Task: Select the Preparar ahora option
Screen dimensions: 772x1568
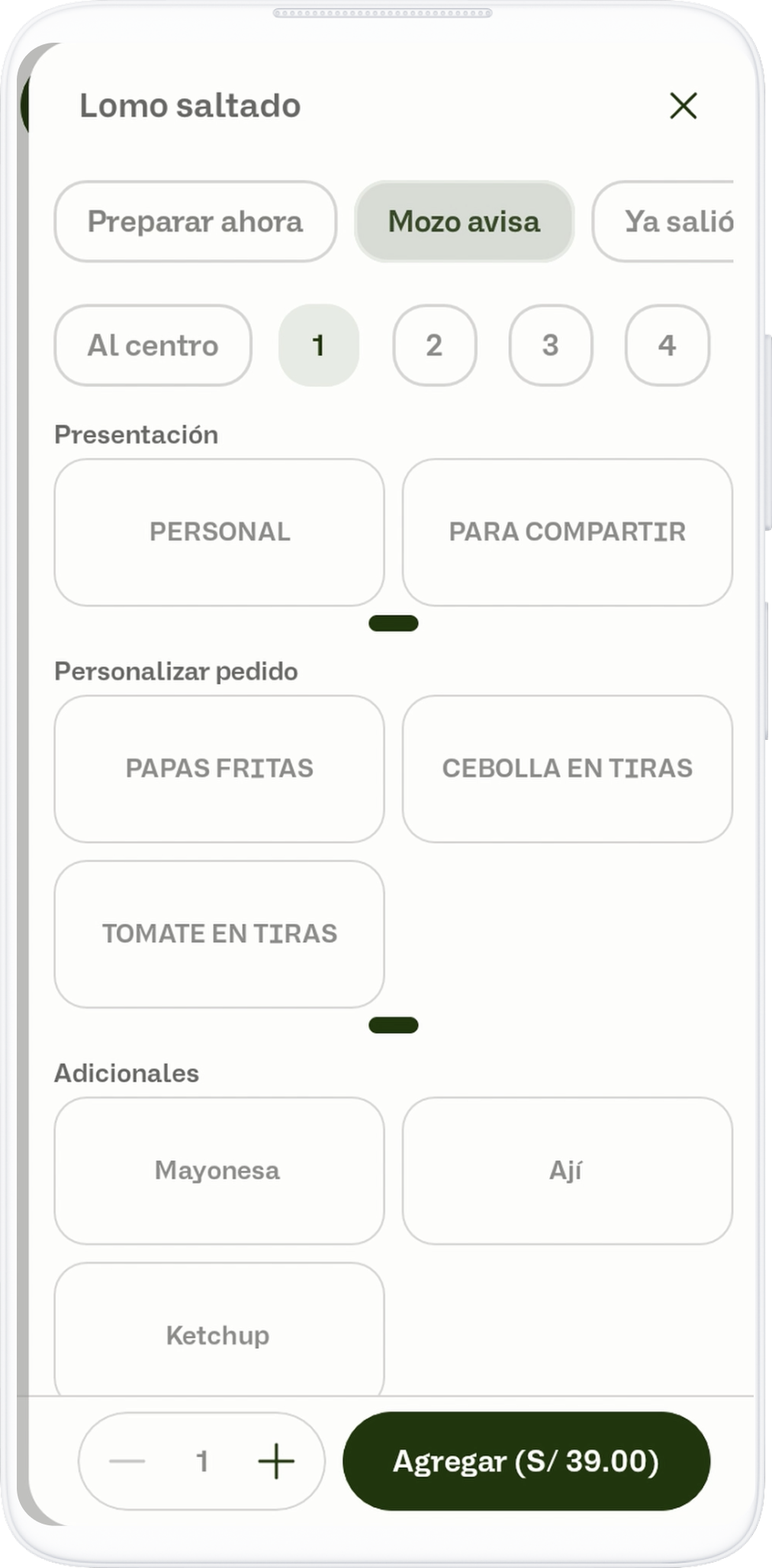Action: (195, 222)
